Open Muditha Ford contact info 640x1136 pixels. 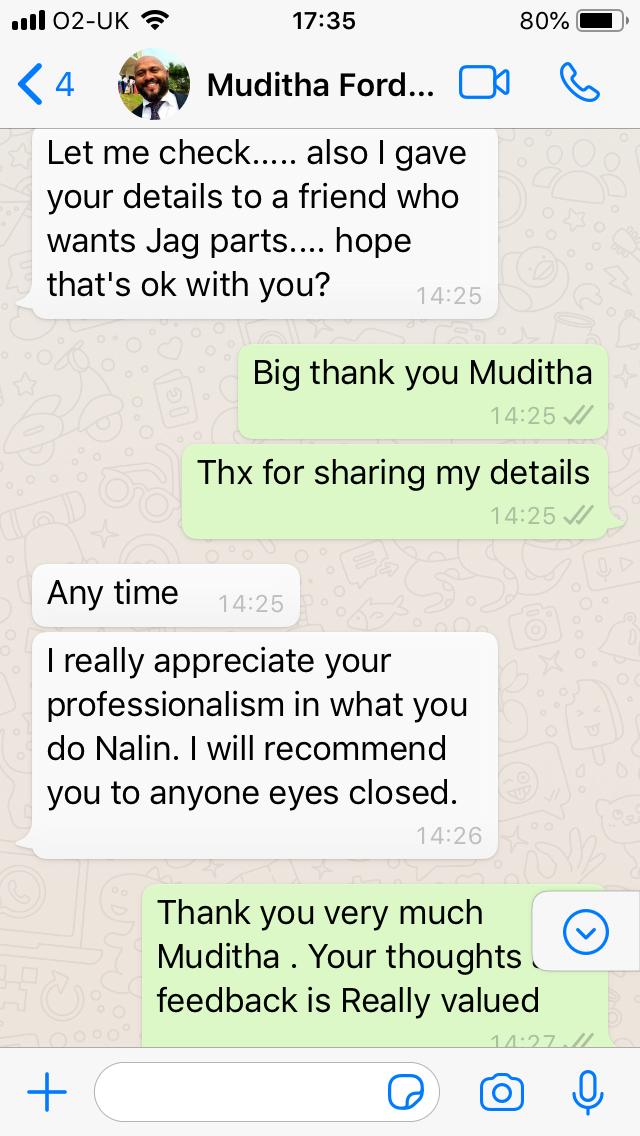click(320, 86)
